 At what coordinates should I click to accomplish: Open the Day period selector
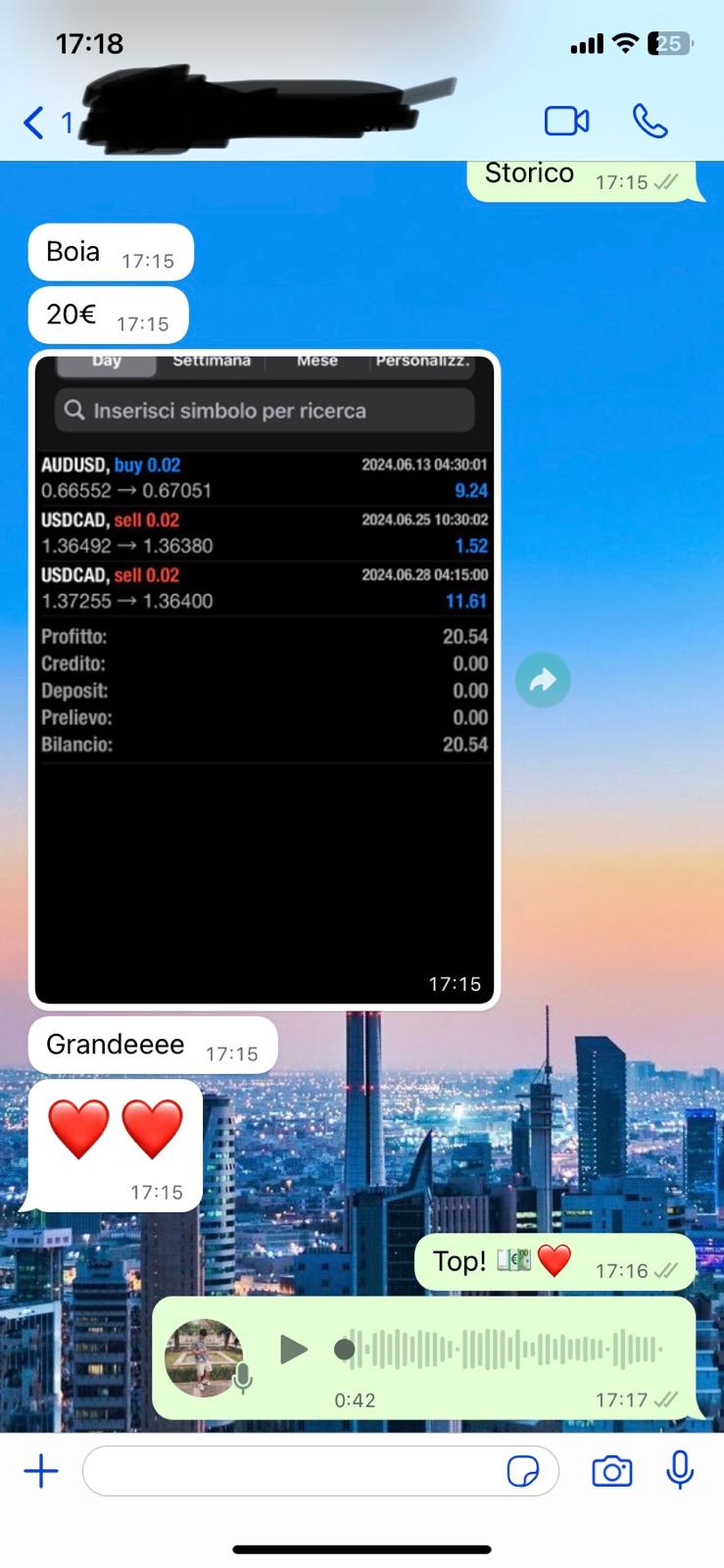106,362
